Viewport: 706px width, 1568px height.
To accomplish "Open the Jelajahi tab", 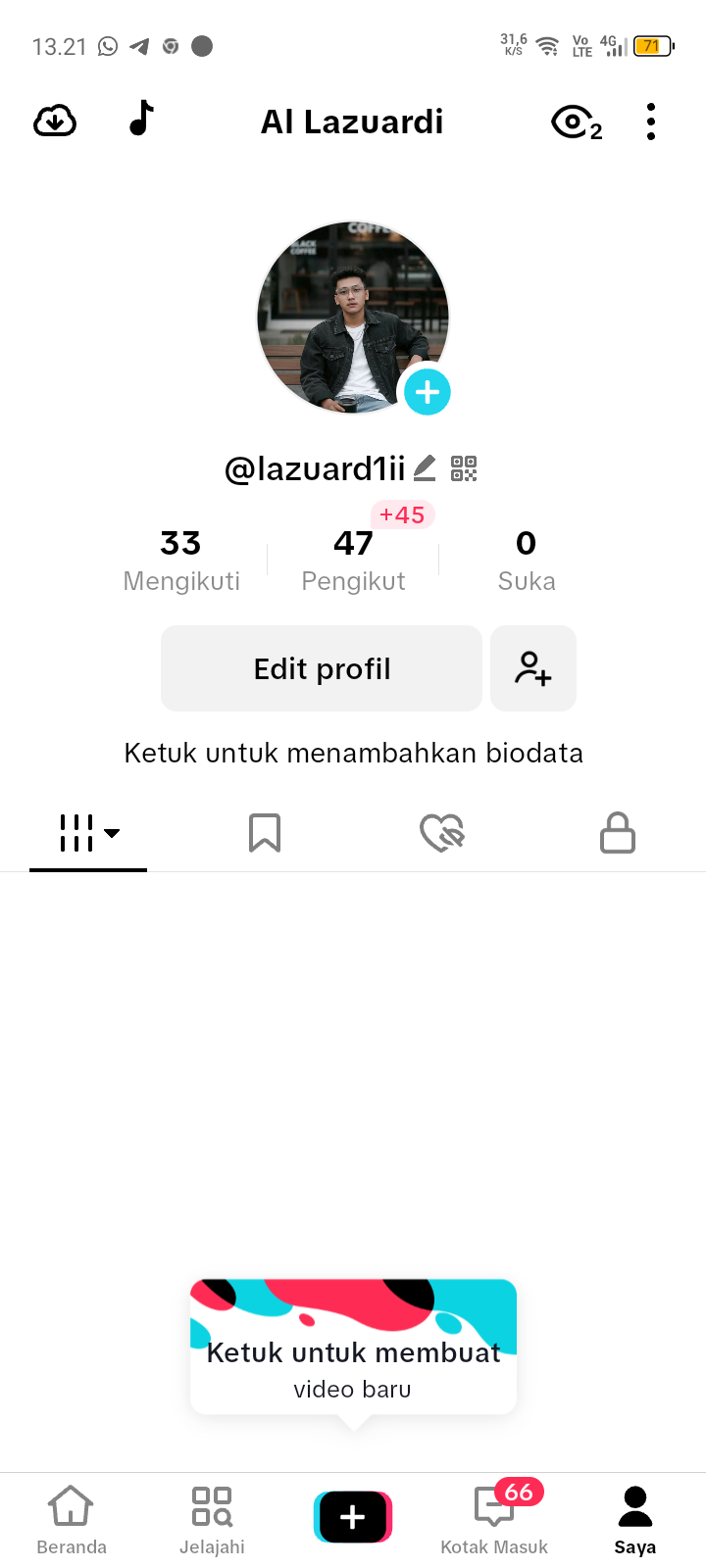I will (212, 1518).
